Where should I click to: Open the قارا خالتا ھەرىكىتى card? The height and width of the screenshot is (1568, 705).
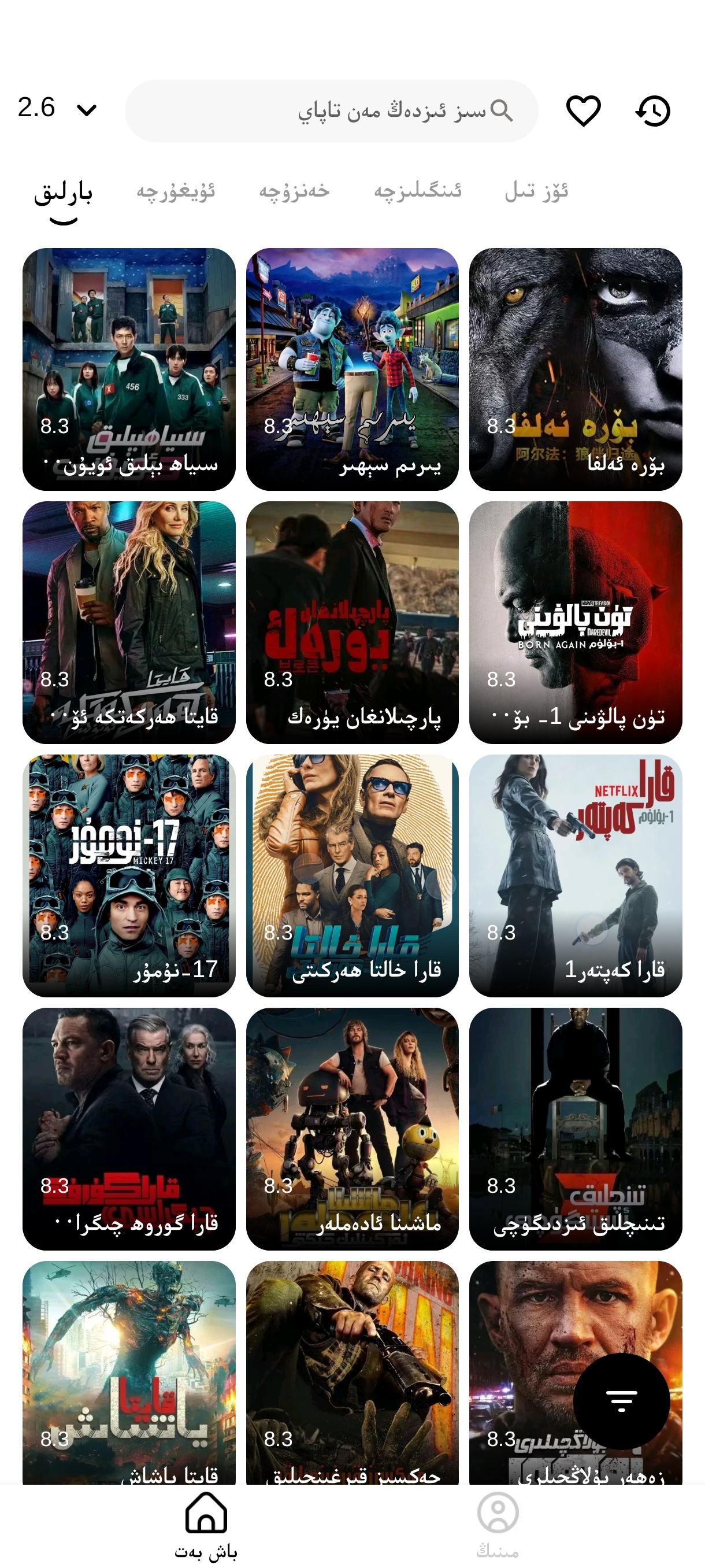point(352,875)
